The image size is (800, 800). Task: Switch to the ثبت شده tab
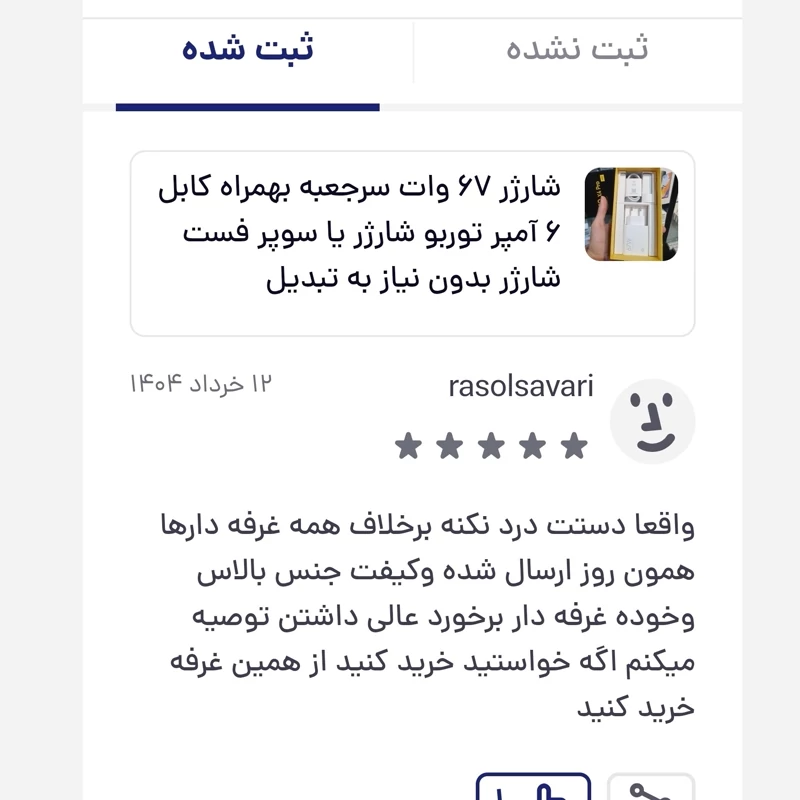[x=248, y=50]
